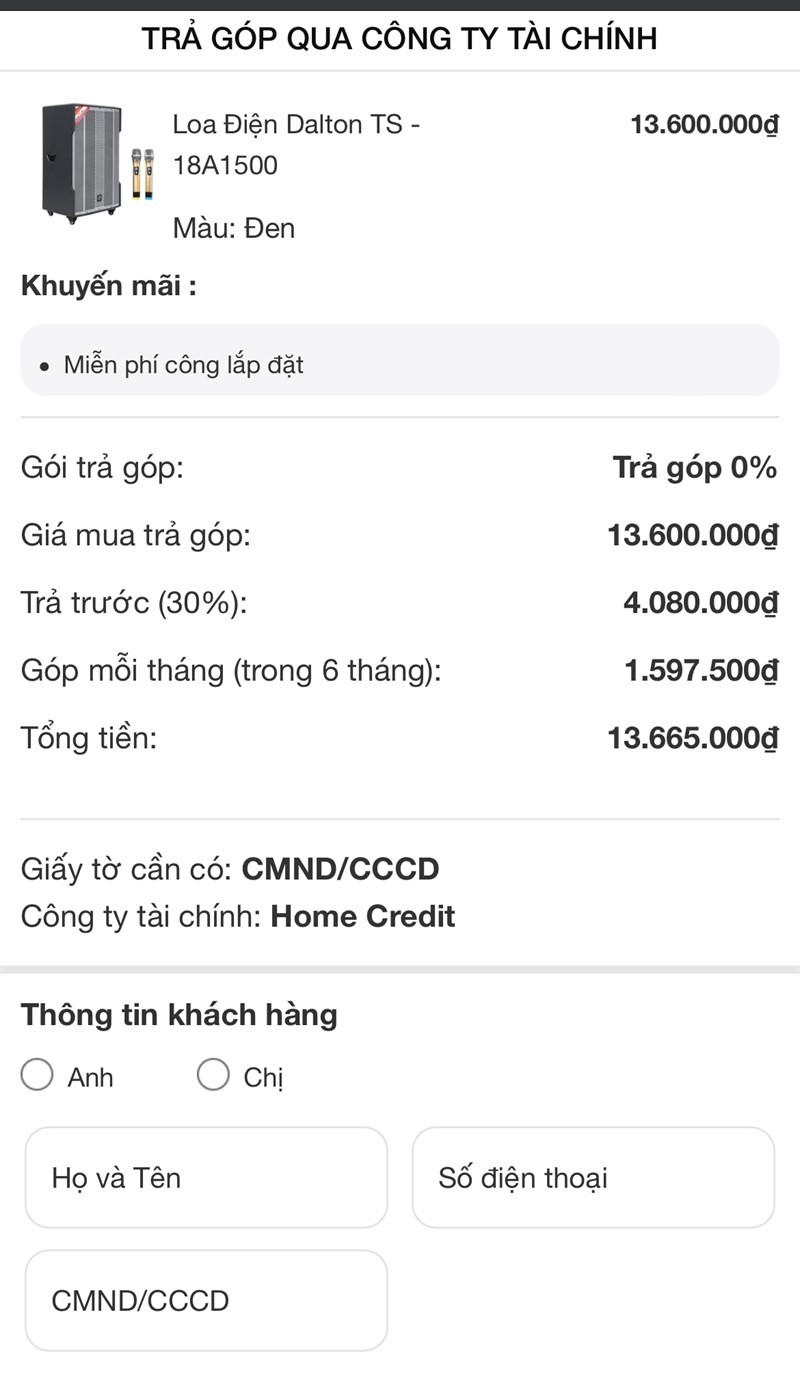Click the Giấy tờ cần có CMND/CCCD text
800x1388 pixels.
pos(228,868)
